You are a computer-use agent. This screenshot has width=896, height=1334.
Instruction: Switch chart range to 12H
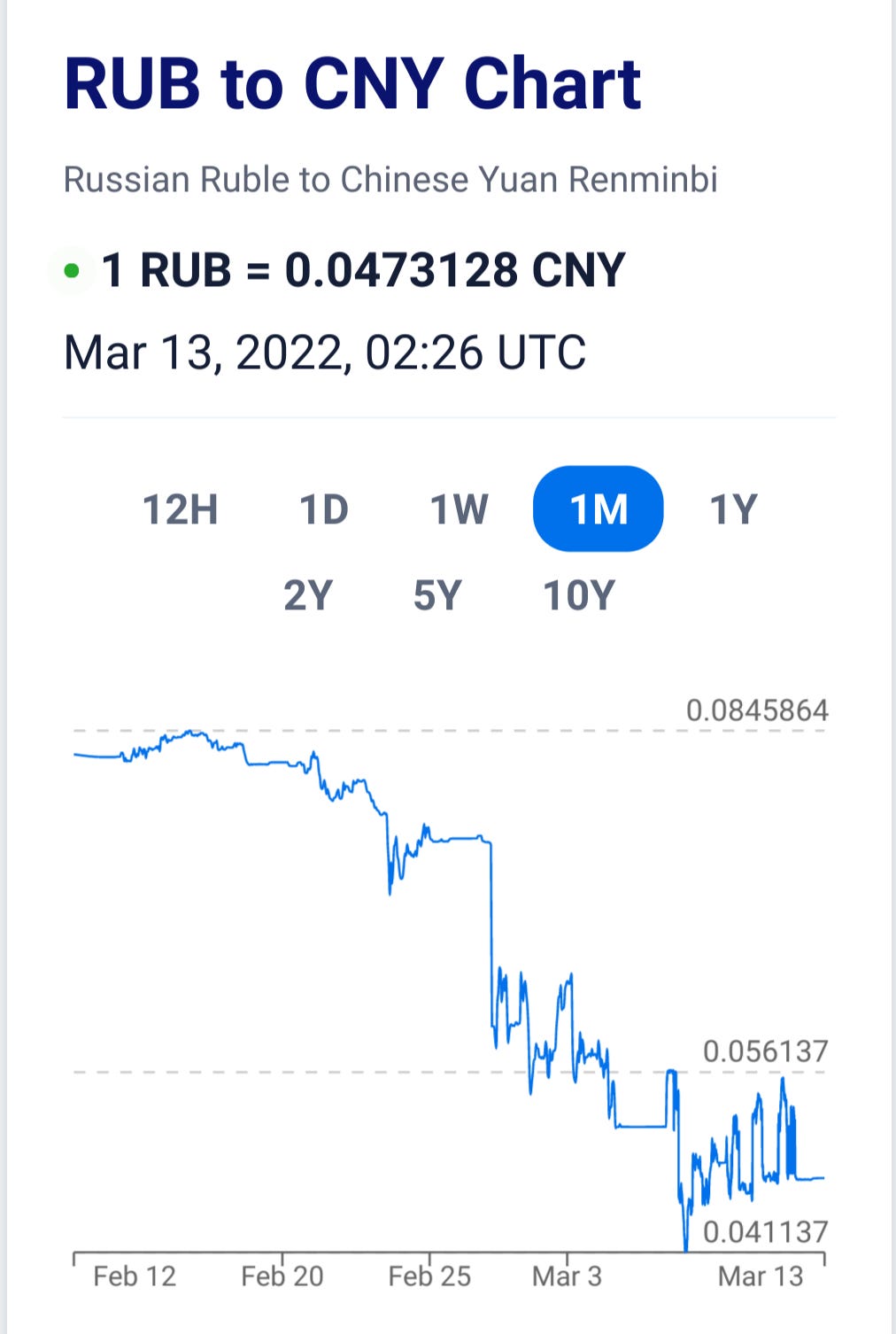pos(181,509)
